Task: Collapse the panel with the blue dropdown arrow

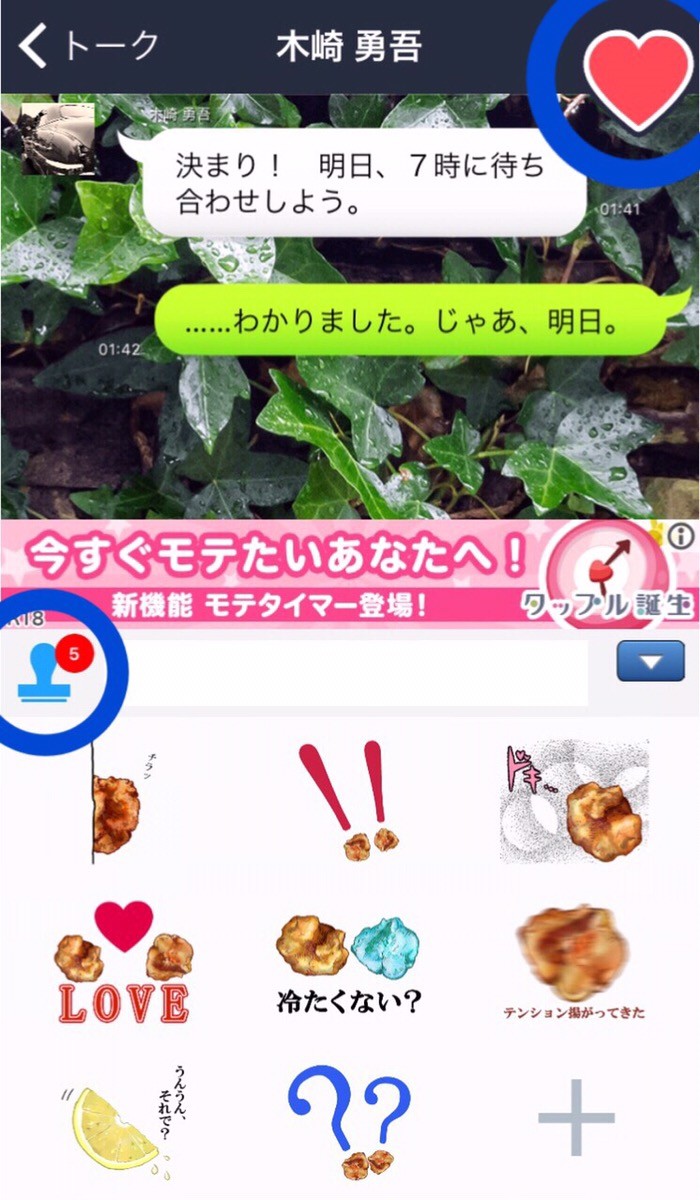Action: click(x=650, y=661)
